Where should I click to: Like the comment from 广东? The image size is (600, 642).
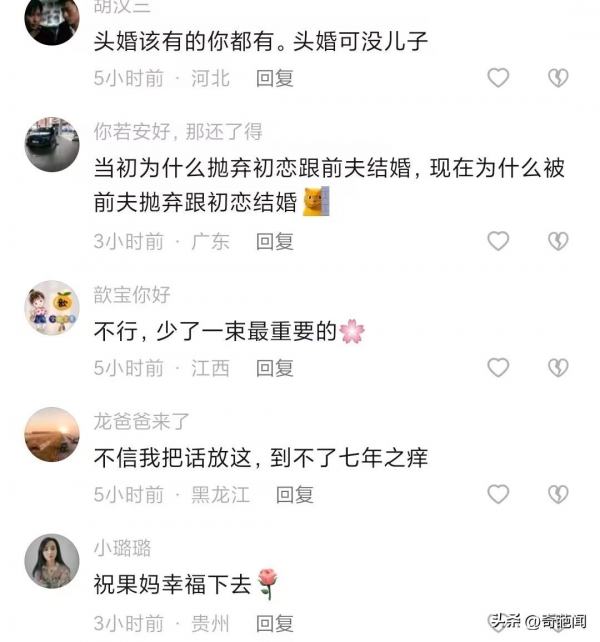click(498, 241)
